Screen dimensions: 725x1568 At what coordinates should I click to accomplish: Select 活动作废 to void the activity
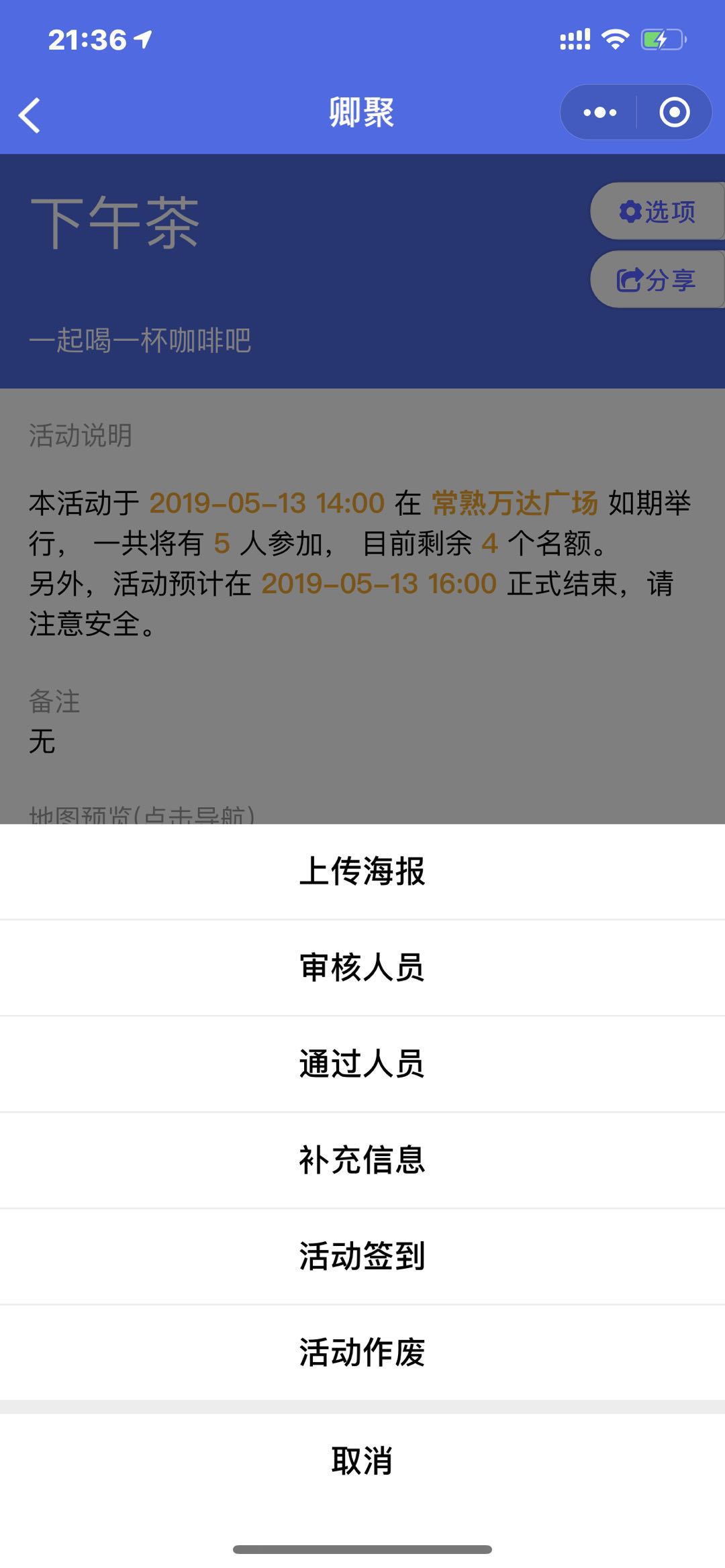coord(362,1352)
